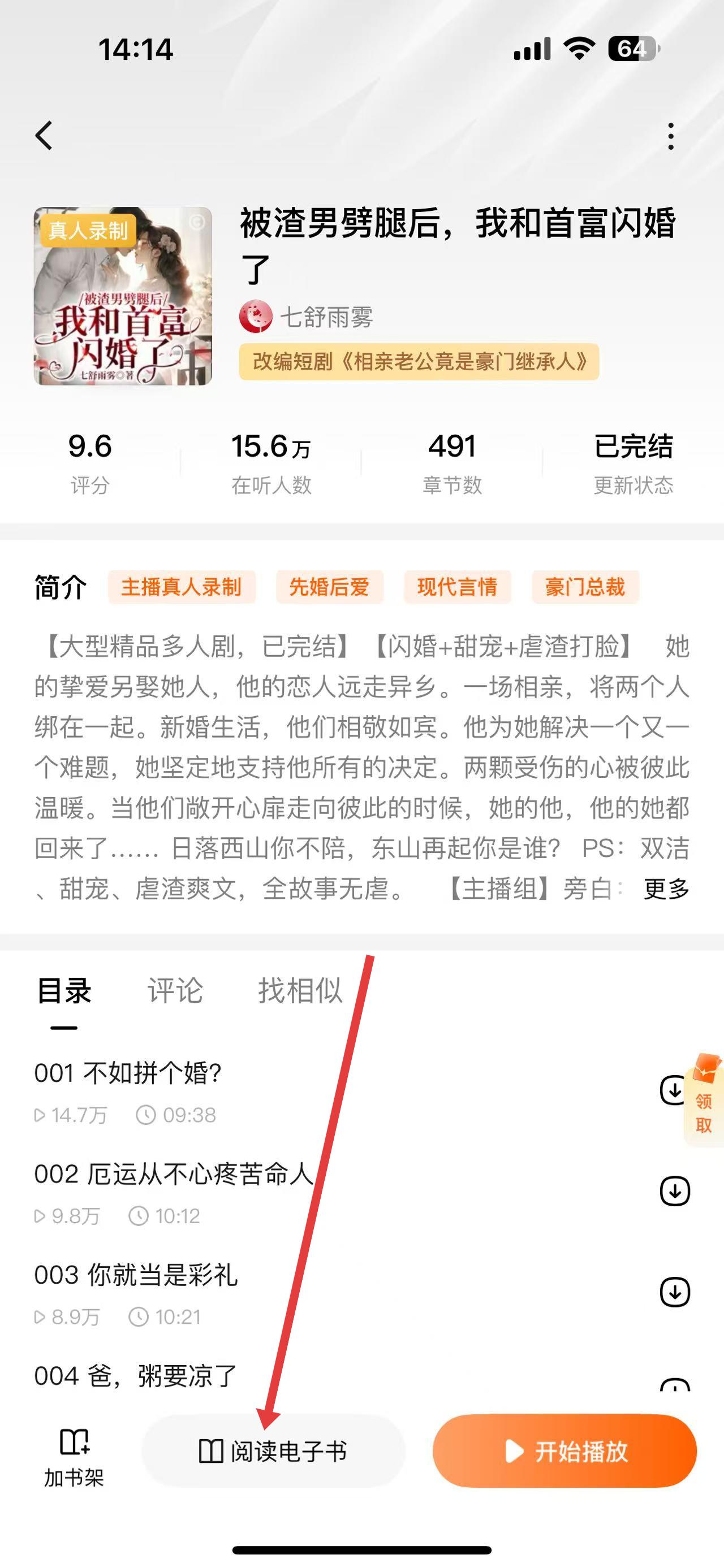Select the 现代言情 tag
Image resolution: width=724 pixels, height=1568 pixels.
pyautogui.click(x=456, y=587)
